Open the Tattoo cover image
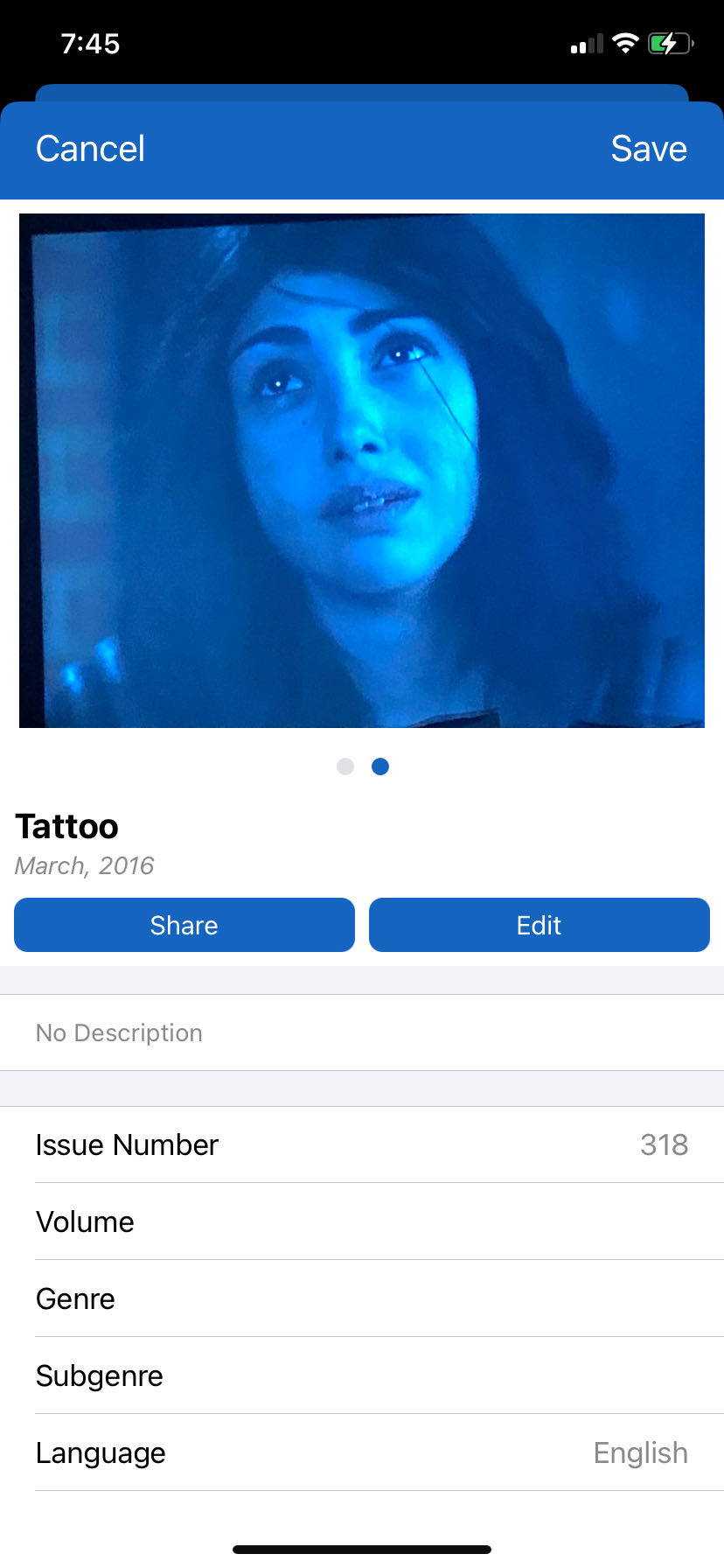Screen dimensions: 724x1568 [362, 471]
